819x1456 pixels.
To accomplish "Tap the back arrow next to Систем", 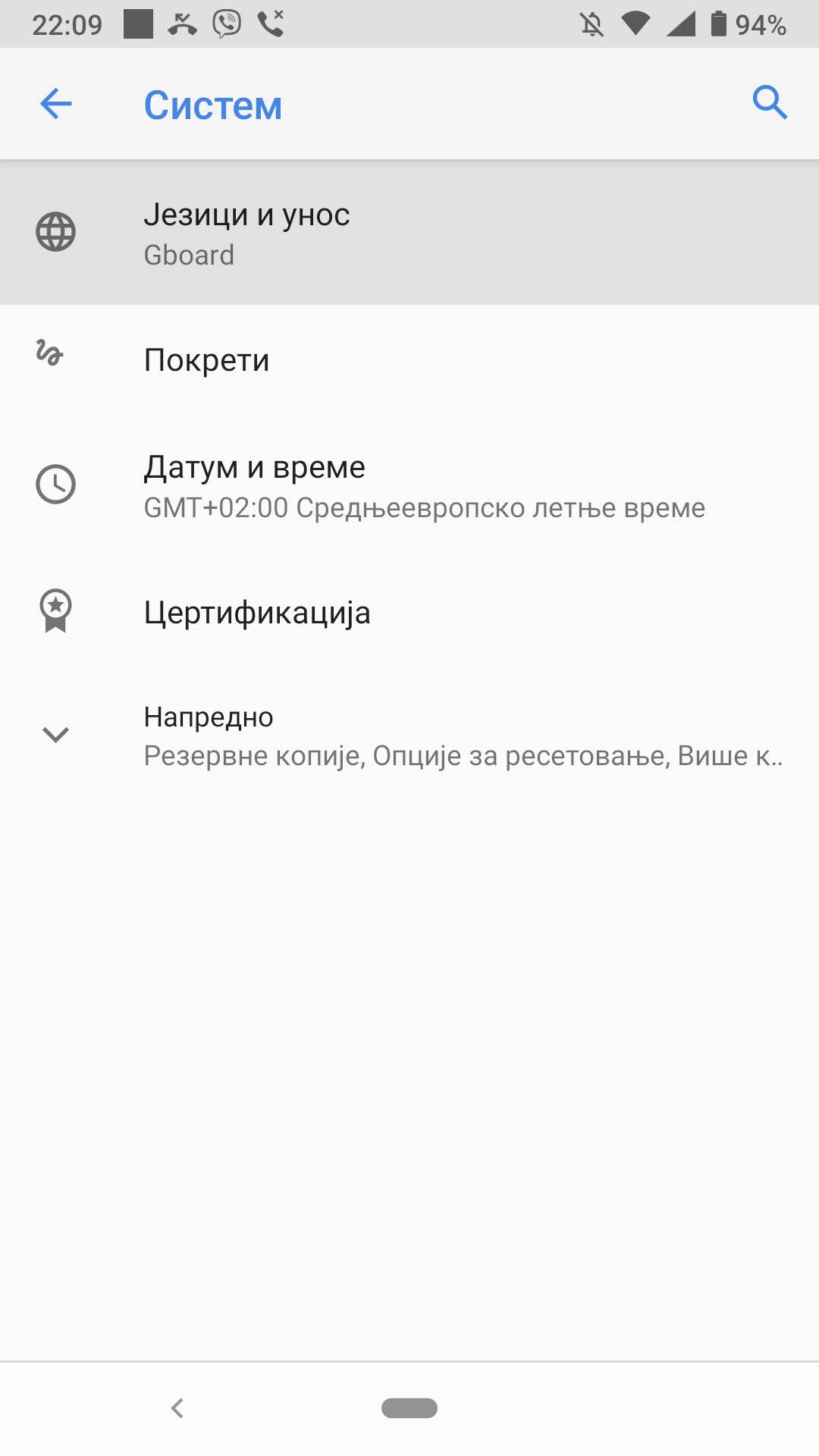I will pyautogui.click(x=55, y=104).
